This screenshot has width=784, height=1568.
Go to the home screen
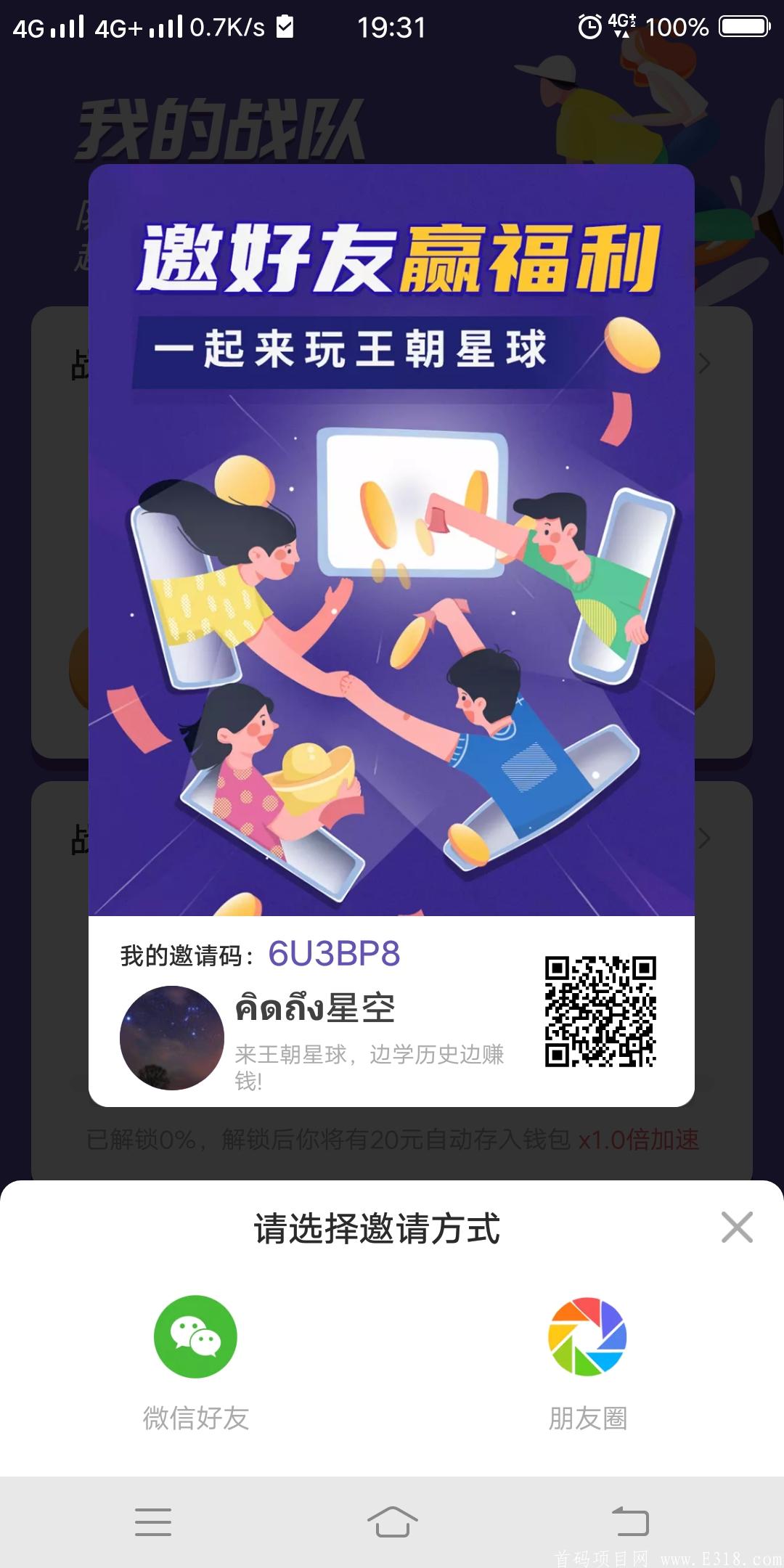coord(392,1521)
